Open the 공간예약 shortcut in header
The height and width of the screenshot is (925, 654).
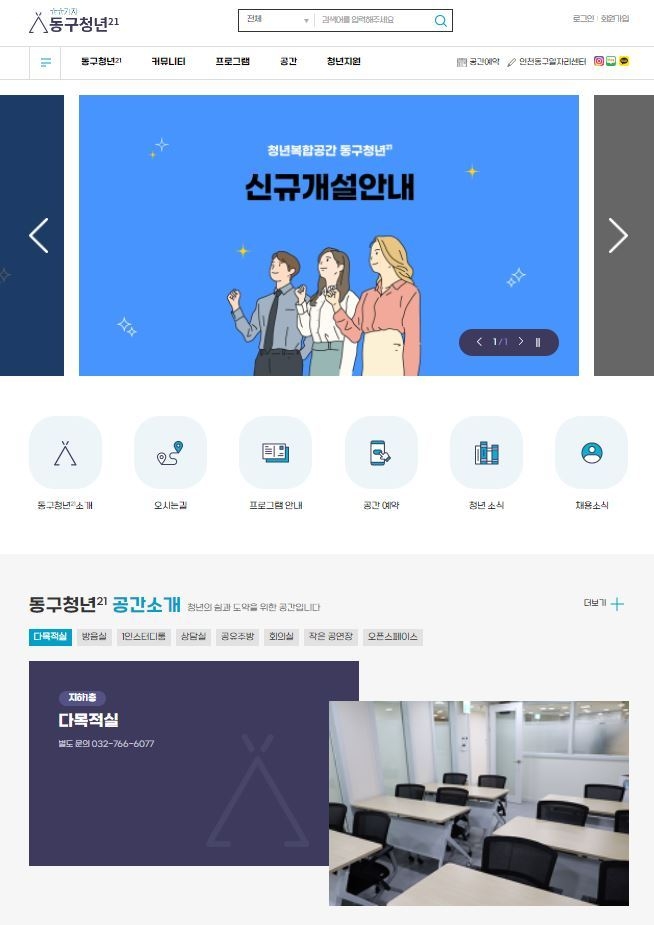point(478,62)
